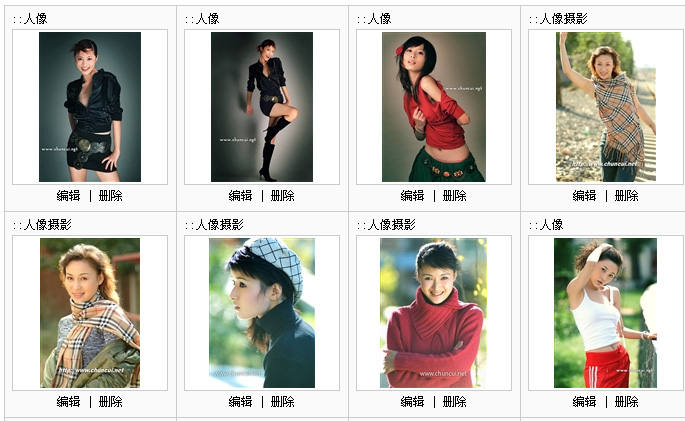This screenshot has width=685, height=421.
Task: Edit the checkered beret profile photo
Action: point(240,402)
